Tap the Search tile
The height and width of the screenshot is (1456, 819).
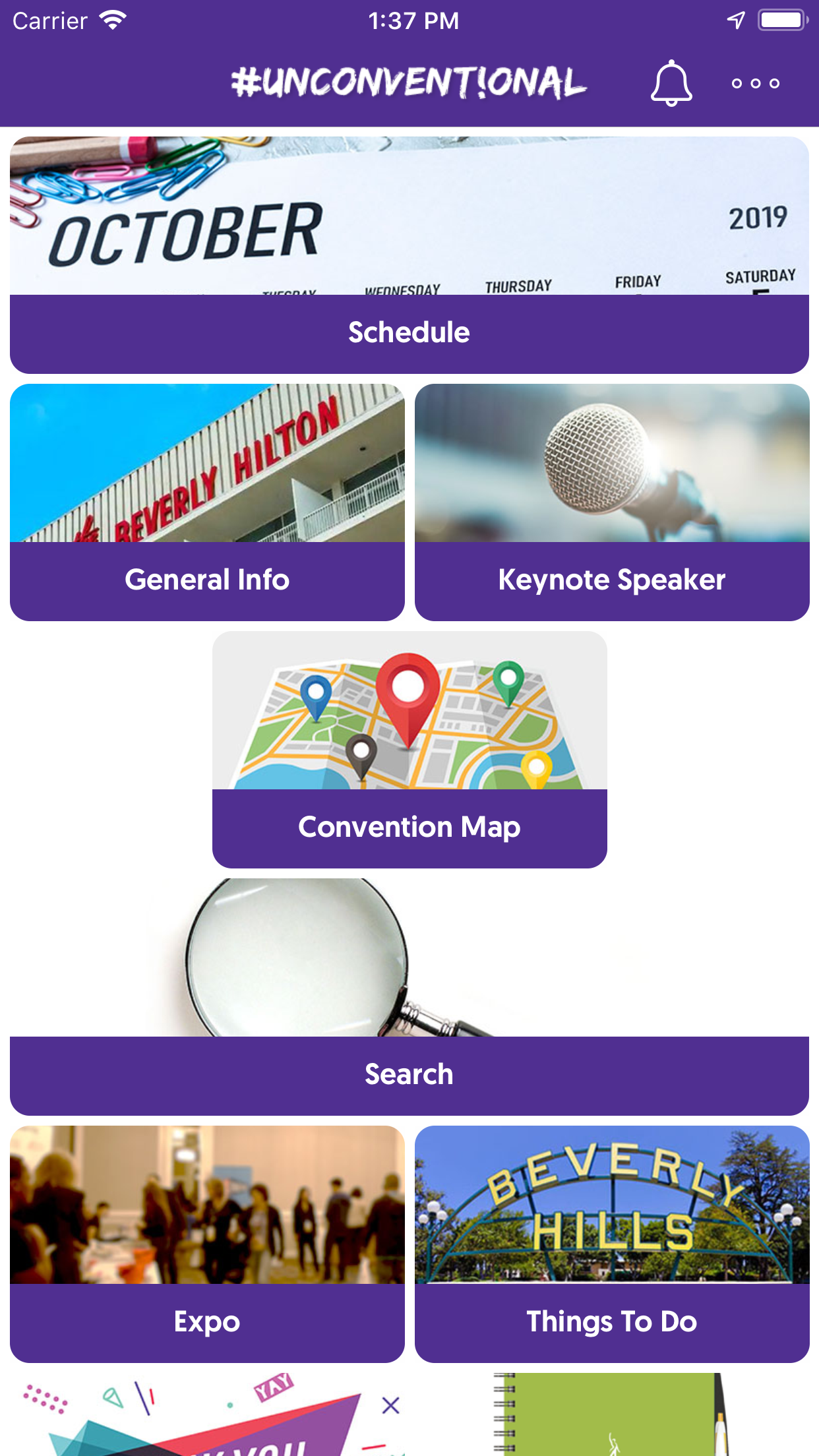coord(409,997)
